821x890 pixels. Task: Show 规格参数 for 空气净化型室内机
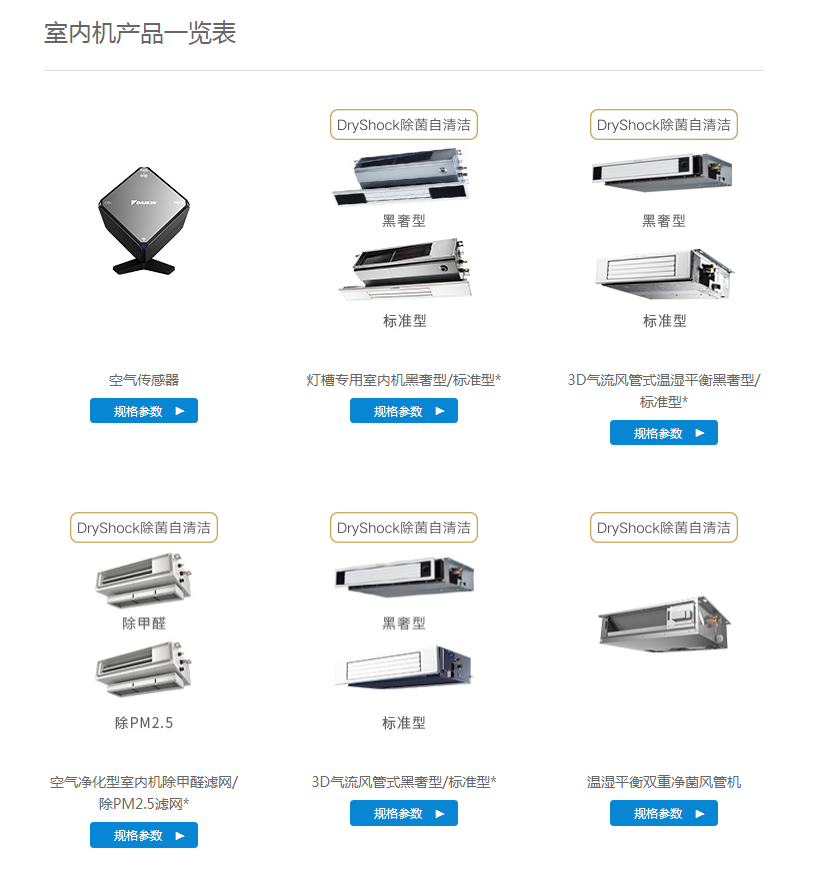pyautogui.click(x=144, y=835)
